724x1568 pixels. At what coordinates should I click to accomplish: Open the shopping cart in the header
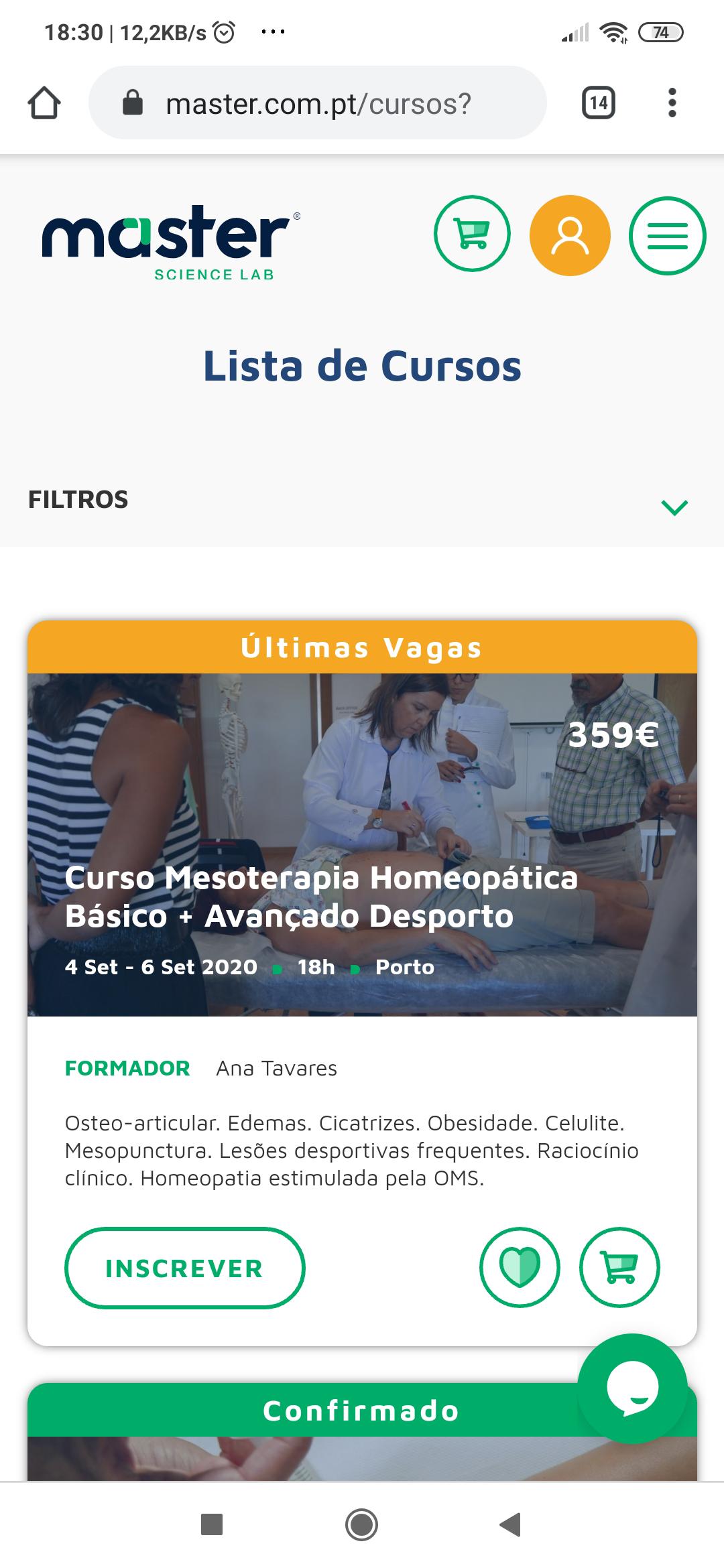(x=472, y=234)
